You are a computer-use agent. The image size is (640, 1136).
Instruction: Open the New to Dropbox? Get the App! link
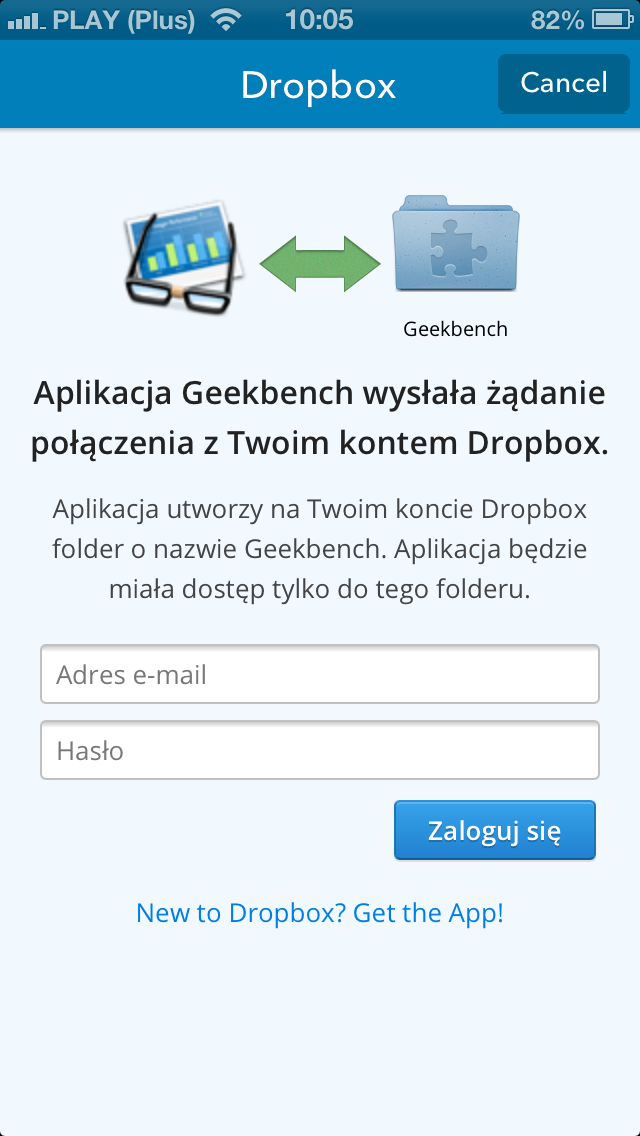pos(319,913)
